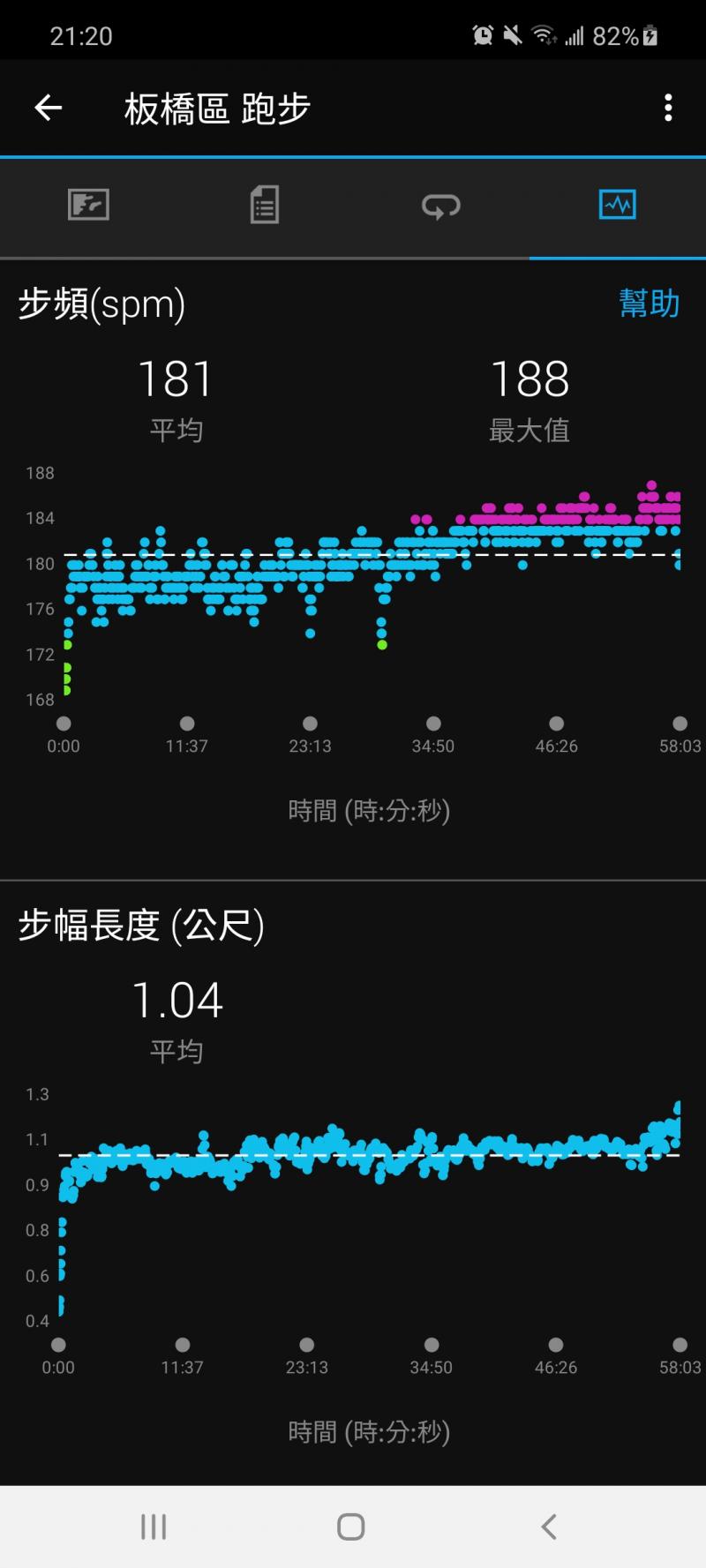Tap the system home button
706x1568 pixels.
coord(351,1527)
